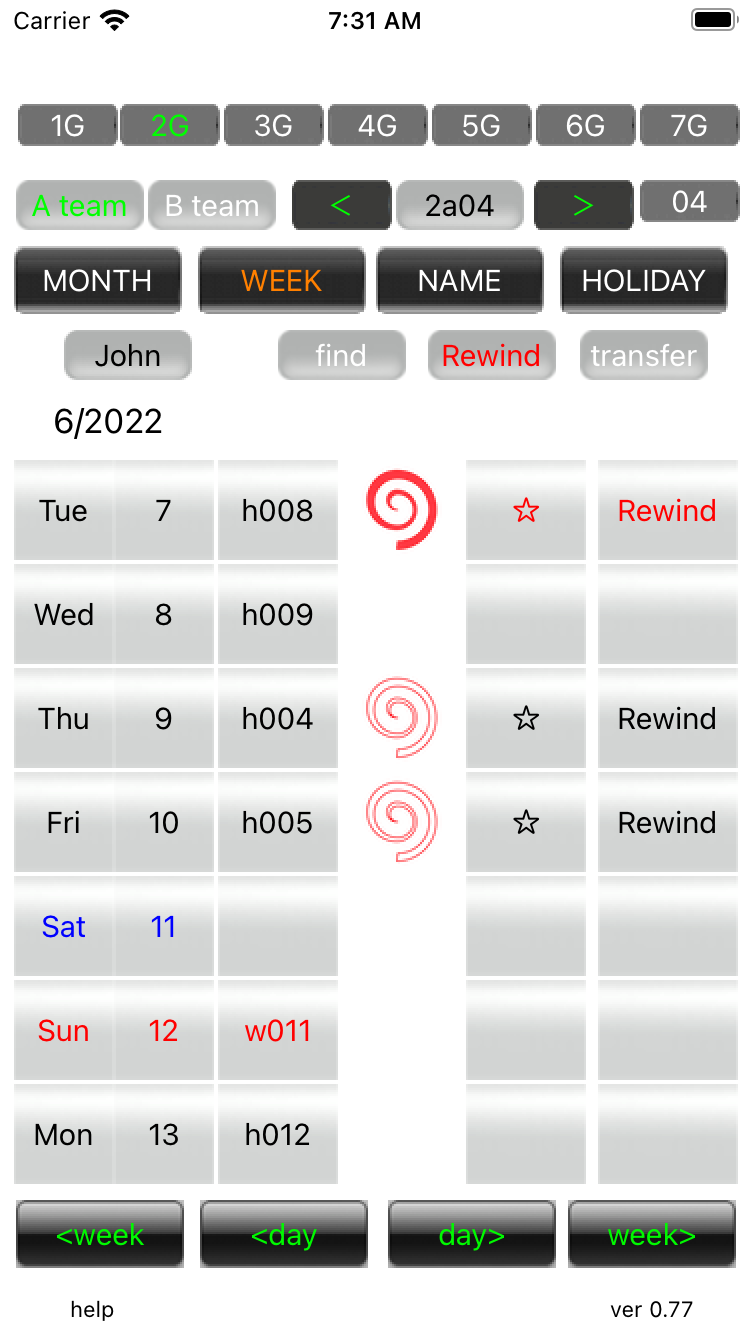Switch to B team
This screenshot has width=750, height=1334.
pos(212,206)
